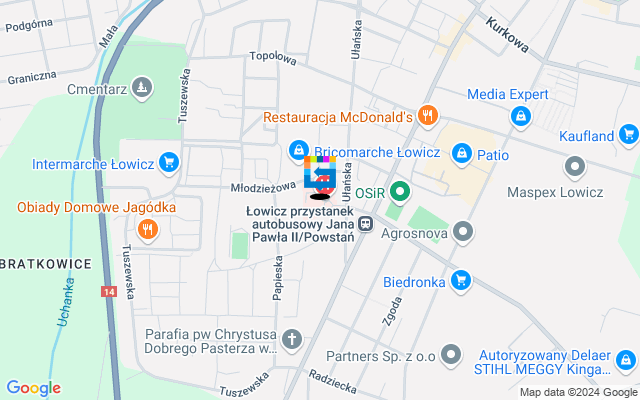Open the Agrosnova marker
The image size is (640, 400).
click(462, 233)
